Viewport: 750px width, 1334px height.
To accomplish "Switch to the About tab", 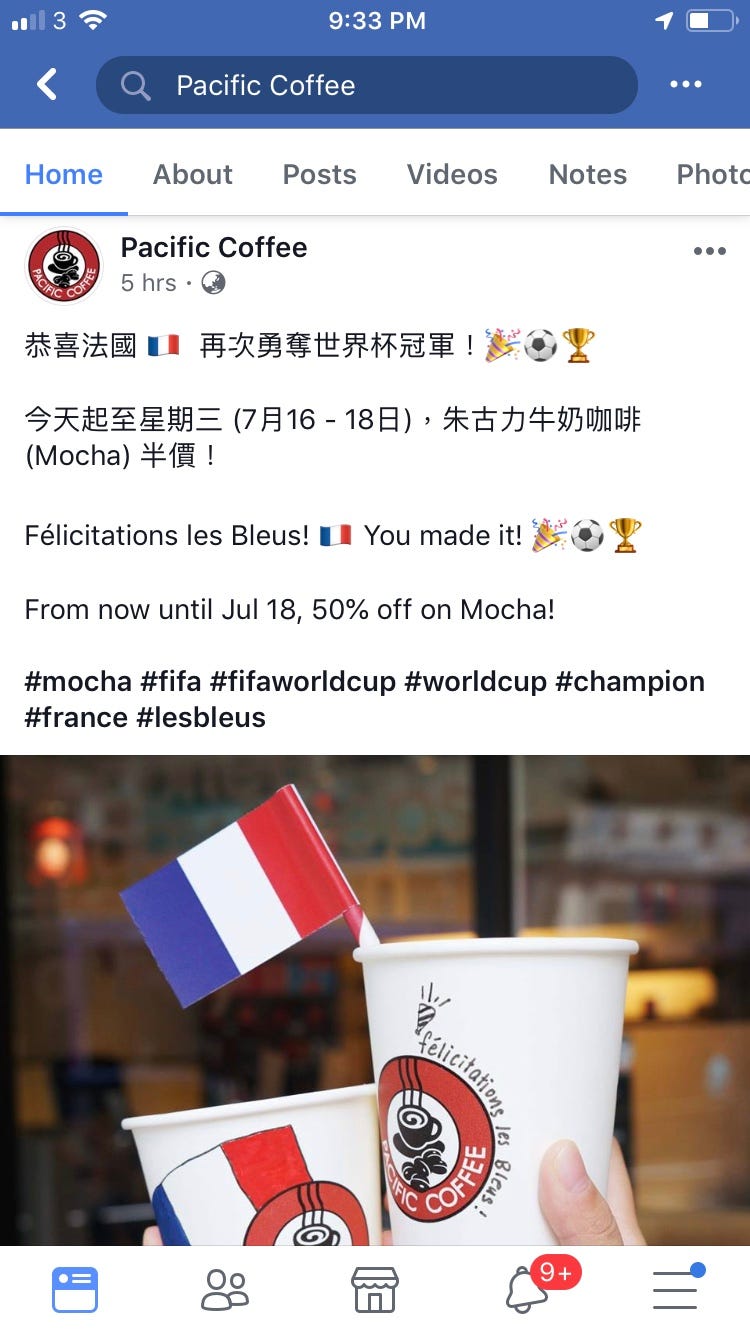I will click(x=192, y=174).
